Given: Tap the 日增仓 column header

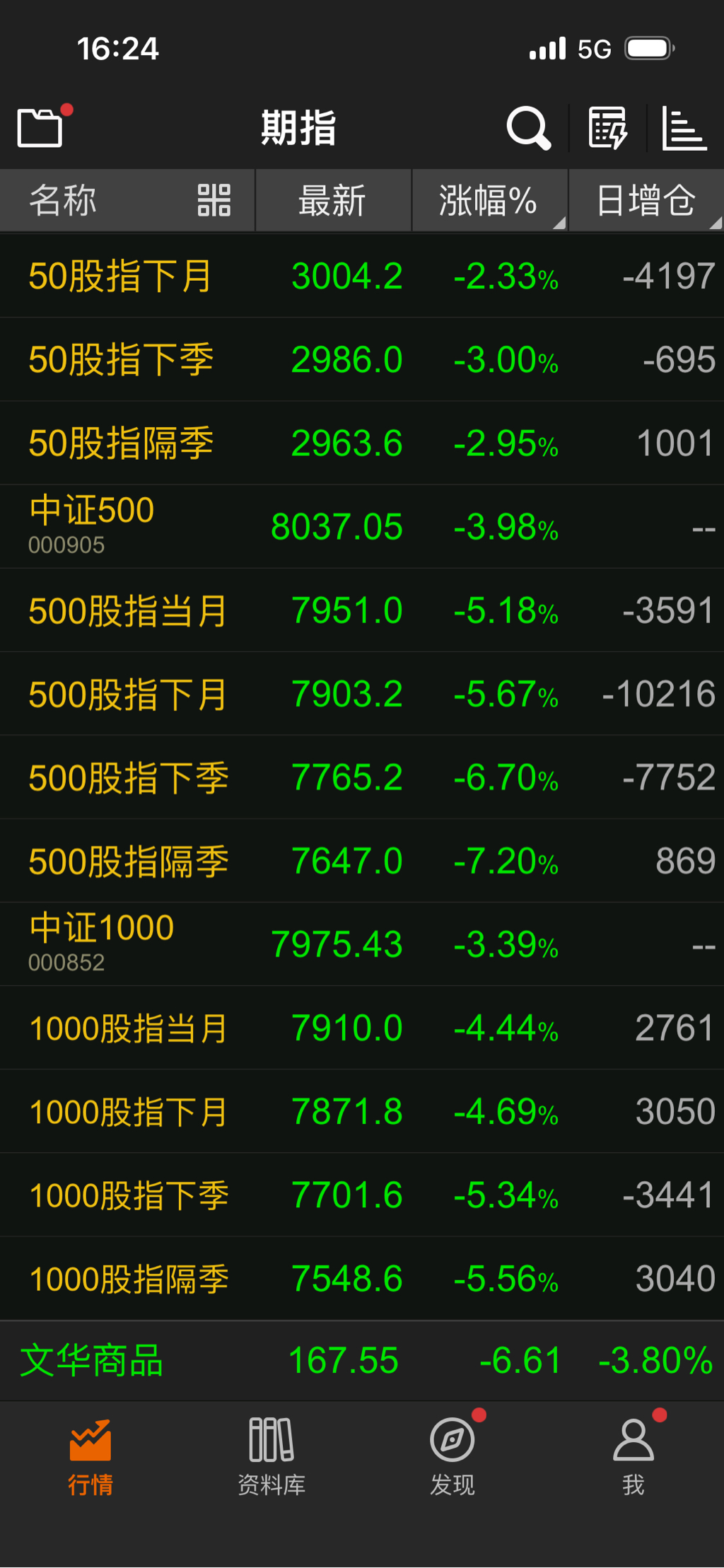Looking at the screenshot, I should coord(646,200).
